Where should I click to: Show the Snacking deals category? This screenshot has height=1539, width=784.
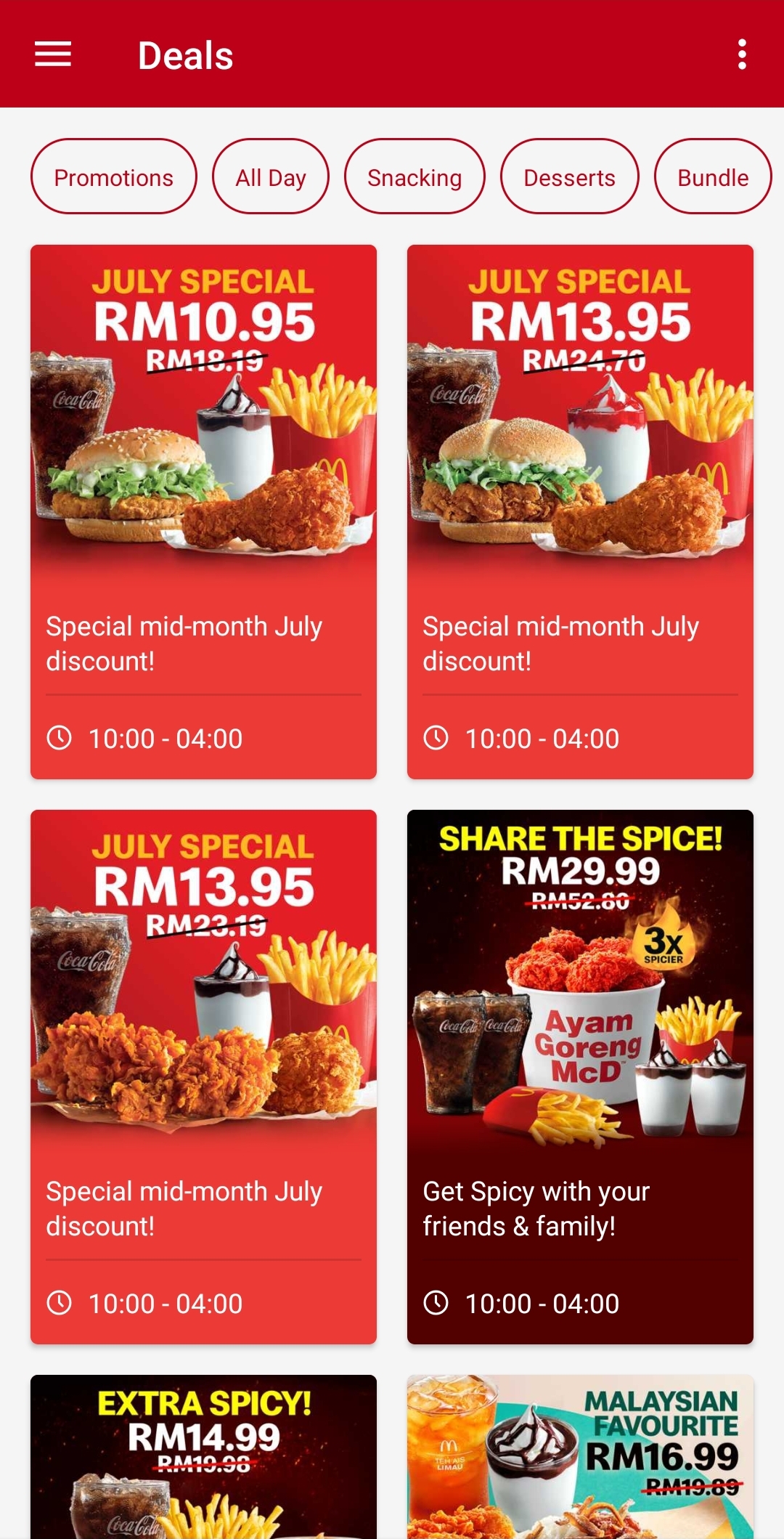(415, 177)
